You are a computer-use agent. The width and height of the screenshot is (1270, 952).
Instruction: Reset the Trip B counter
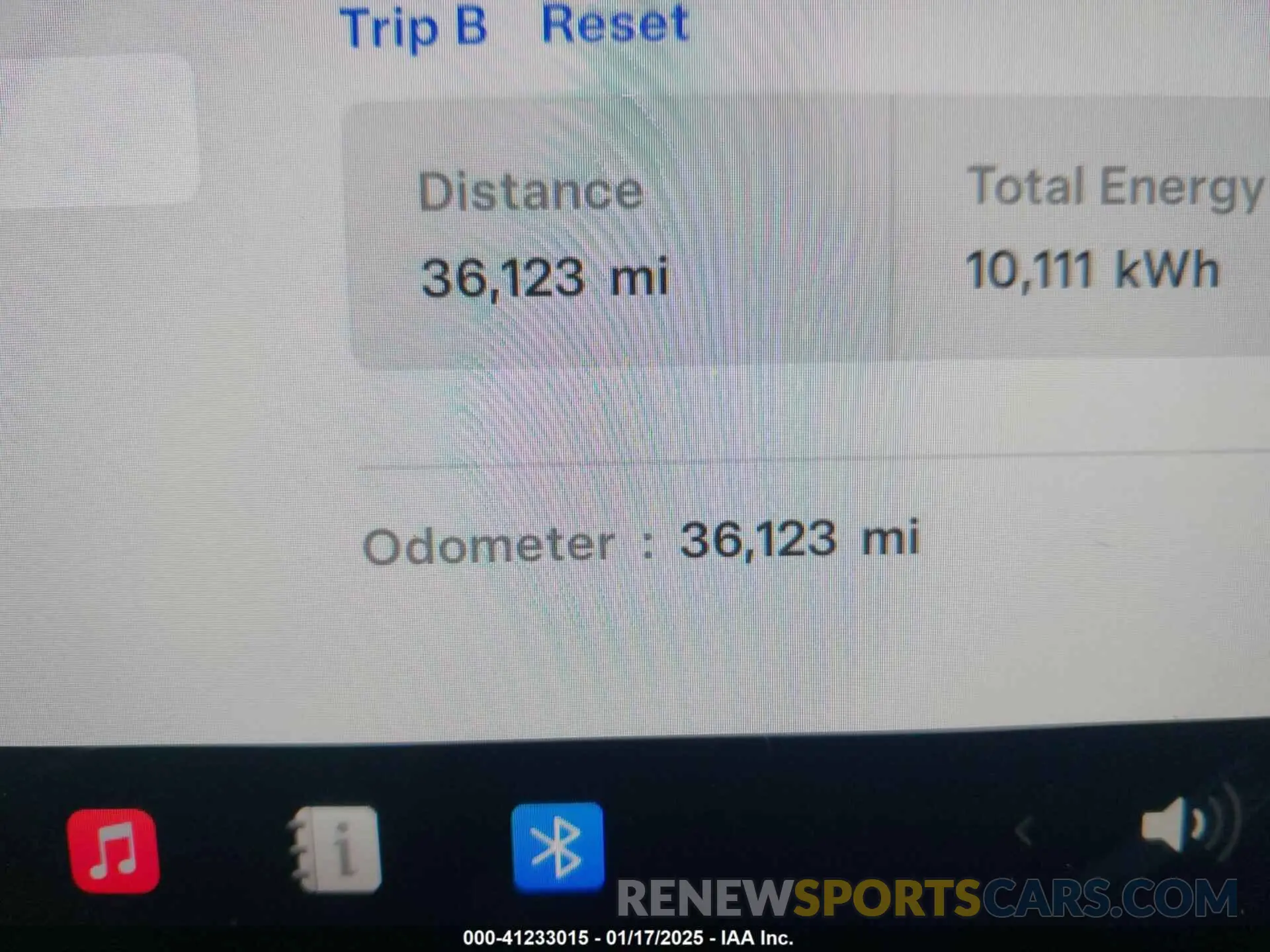pos(615,25)
